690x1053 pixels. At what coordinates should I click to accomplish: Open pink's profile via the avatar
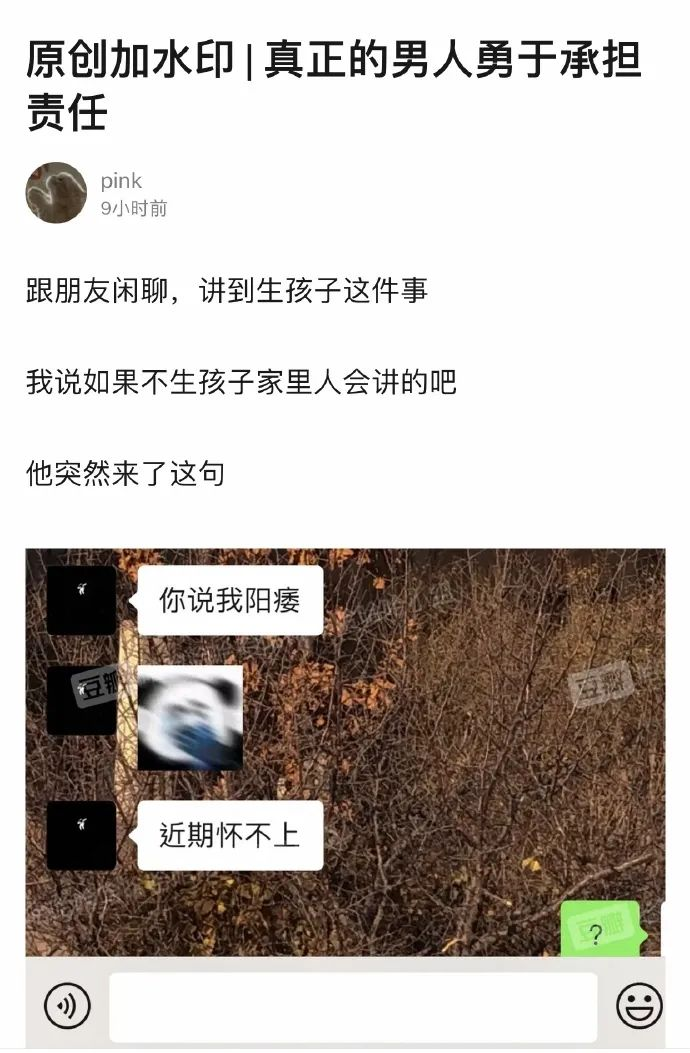click(x=56, y=193)
